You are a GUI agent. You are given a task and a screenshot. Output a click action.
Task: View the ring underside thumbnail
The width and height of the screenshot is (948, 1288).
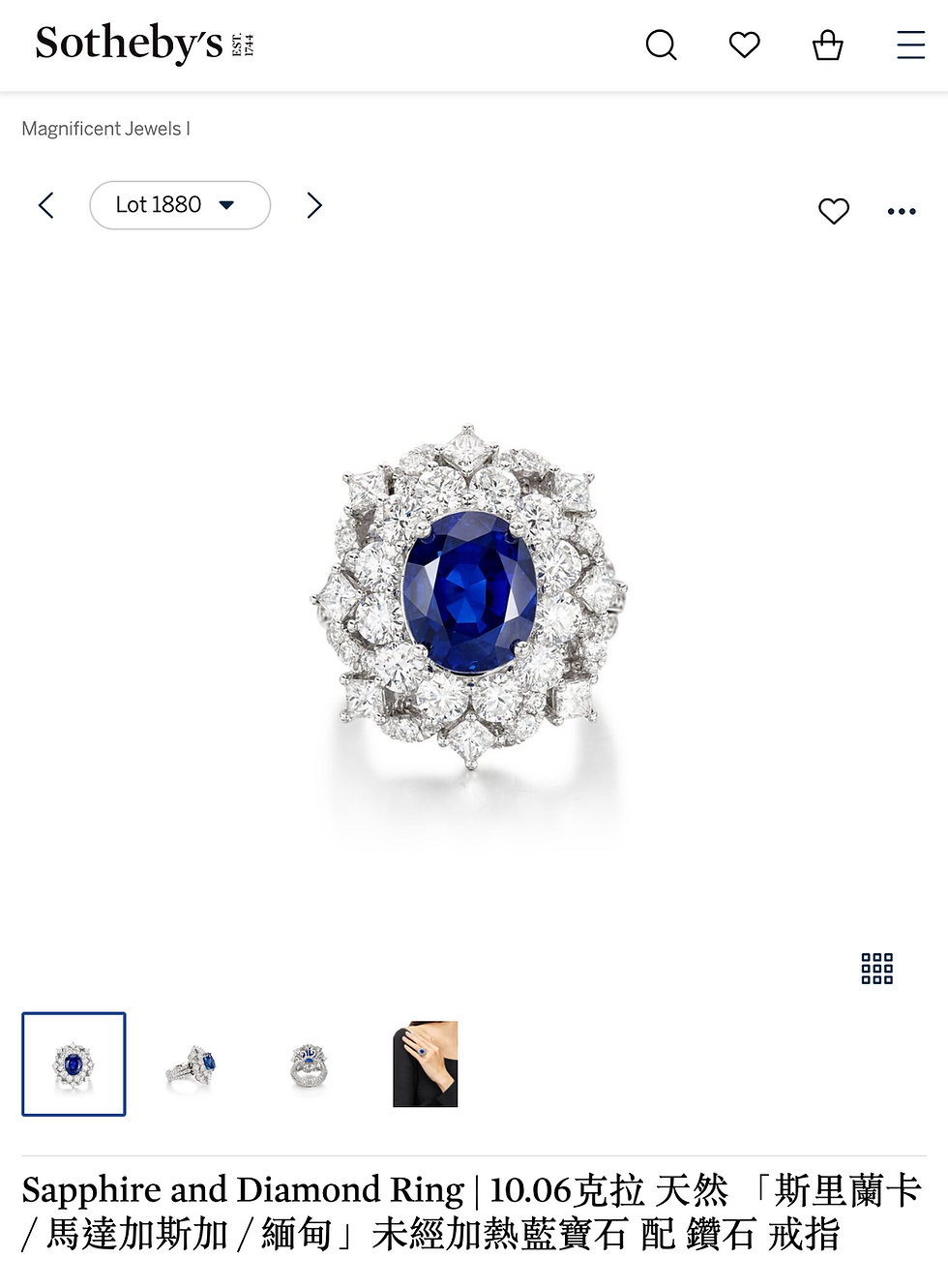309,1064
